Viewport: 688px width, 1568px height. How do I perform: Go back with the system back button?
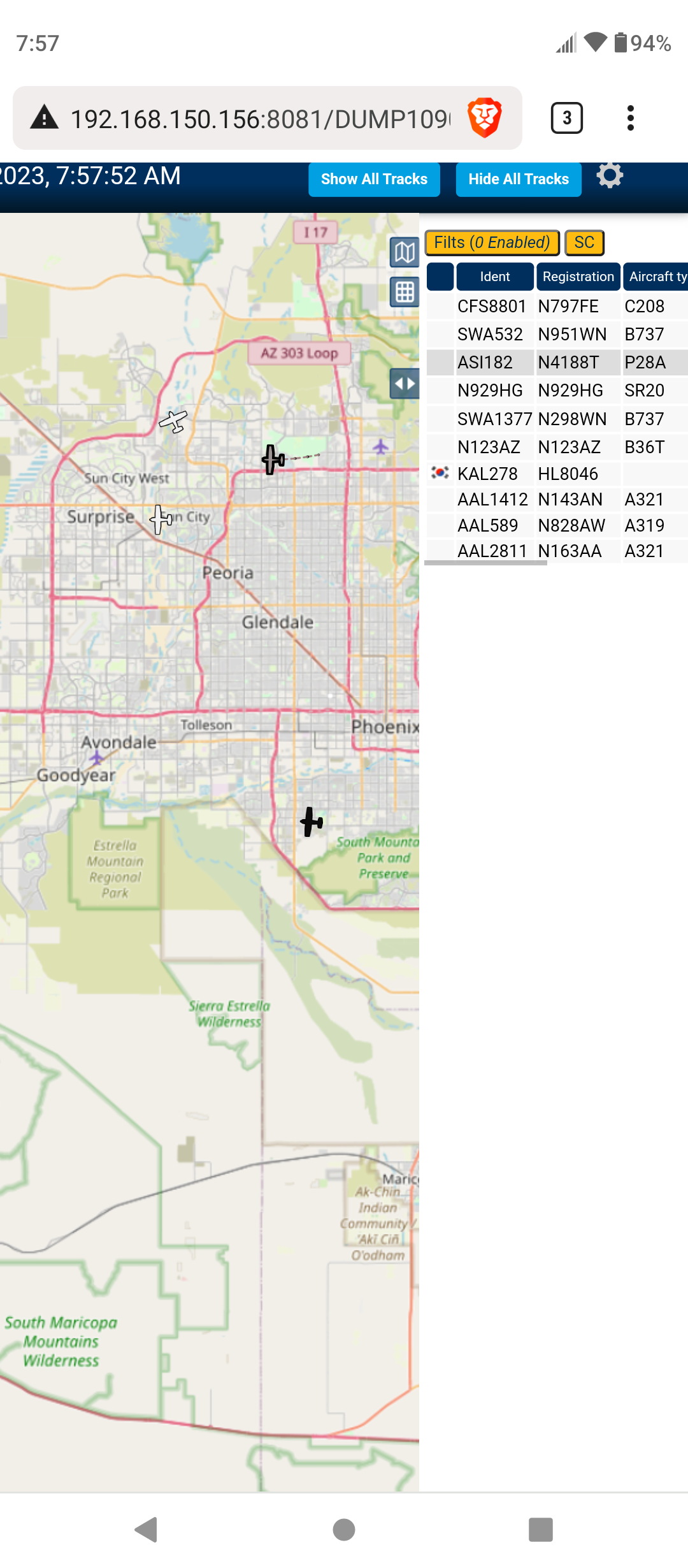pyautogui.click(x=147, y=1530)
